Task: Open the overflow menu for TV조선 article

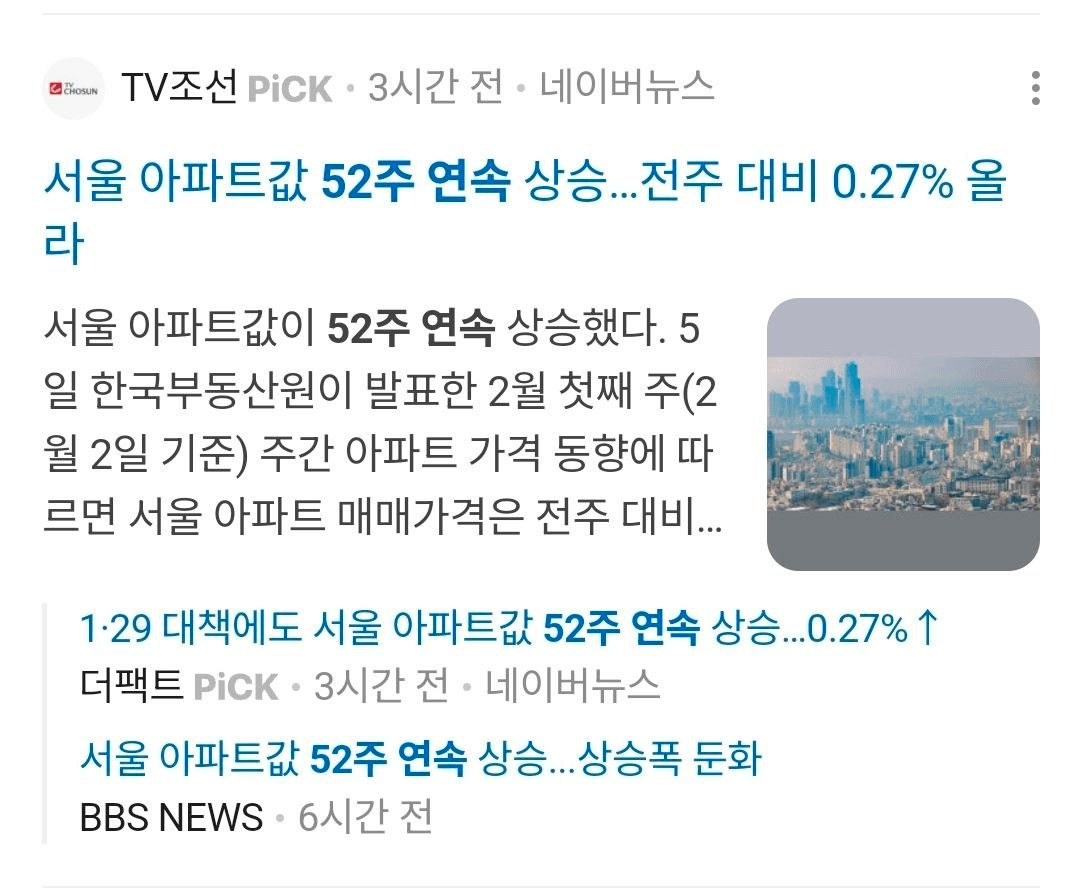Action: [x=1035, y=89]
